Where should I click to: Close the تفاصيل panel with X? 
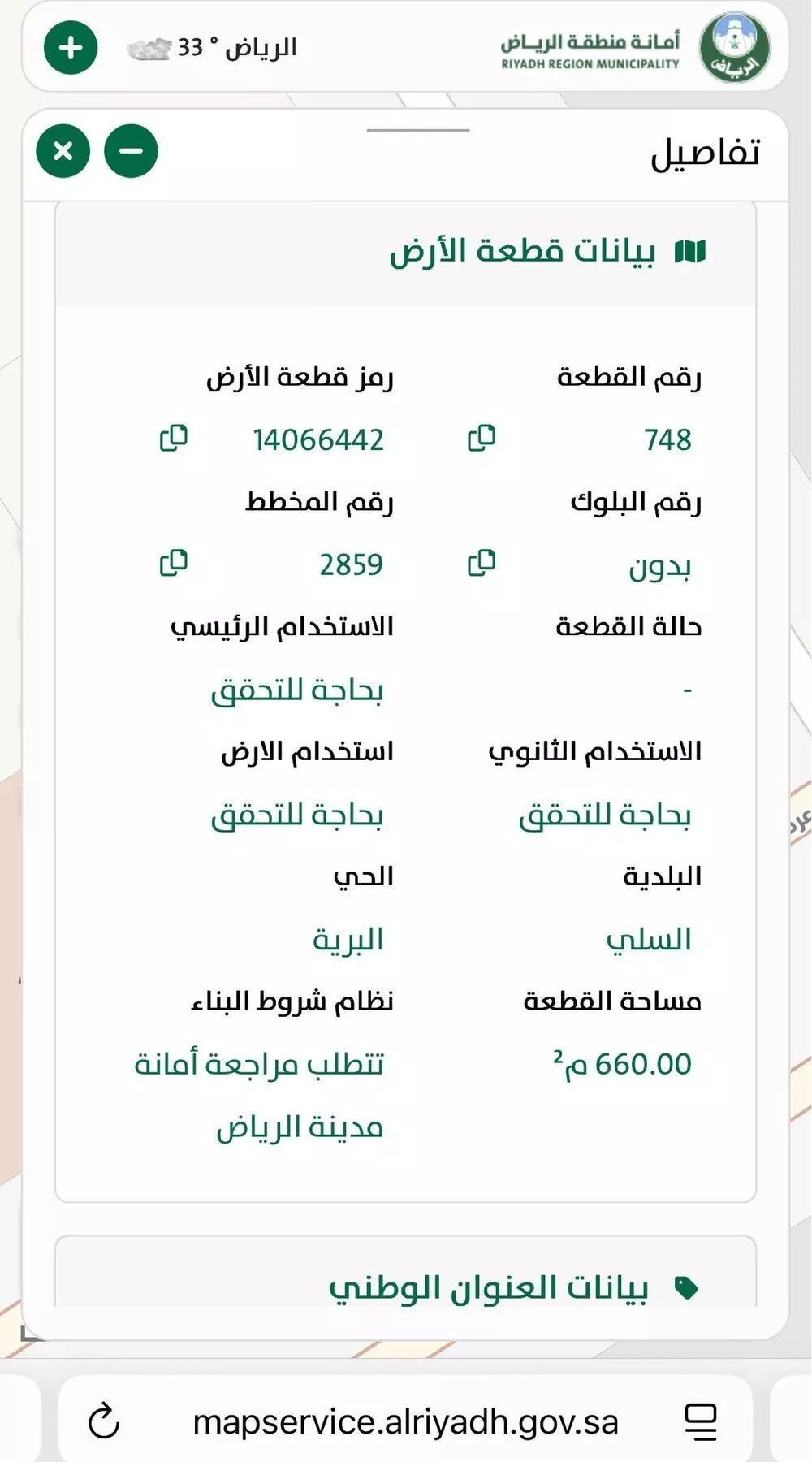point(63,150)
